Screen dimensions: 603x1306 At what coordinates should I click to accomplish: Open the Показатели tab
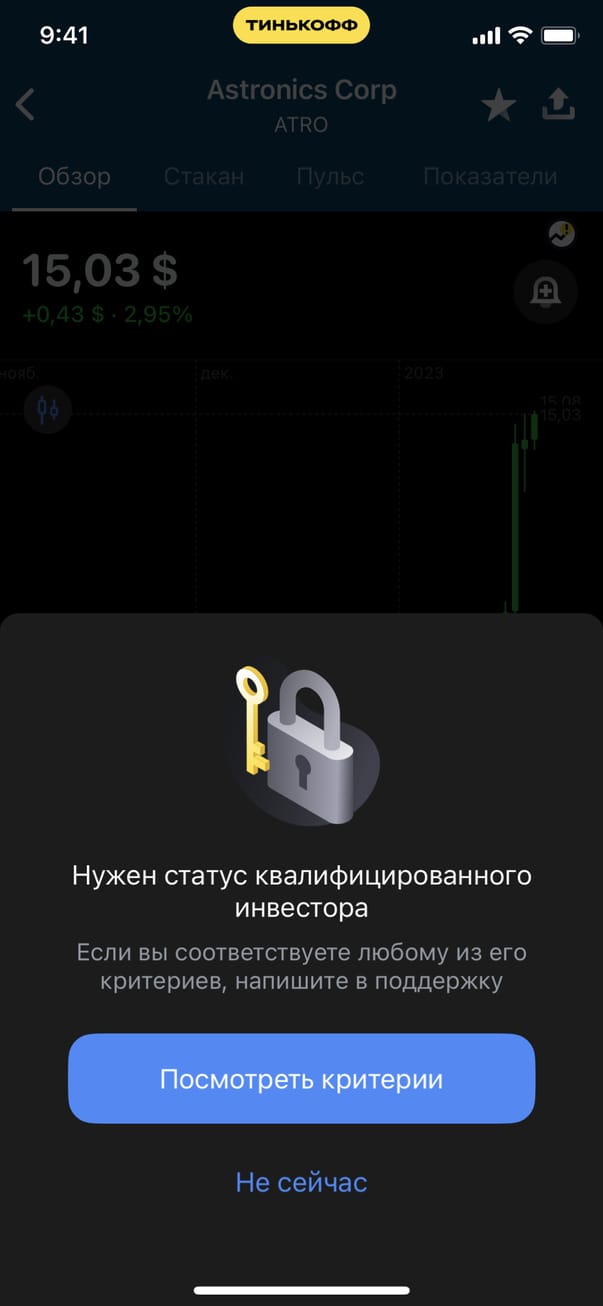489,177
